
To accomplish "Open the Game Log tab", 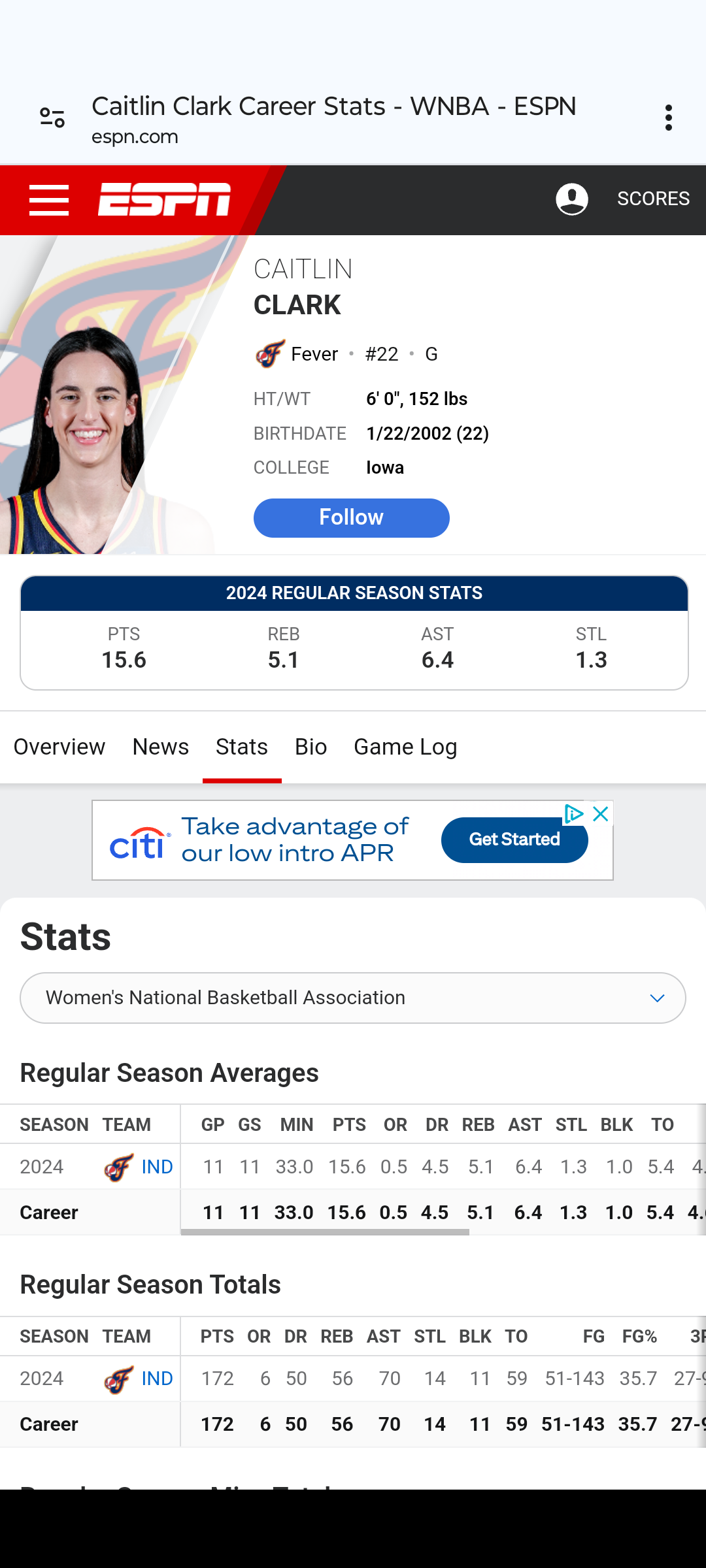I will pos(405,747).
